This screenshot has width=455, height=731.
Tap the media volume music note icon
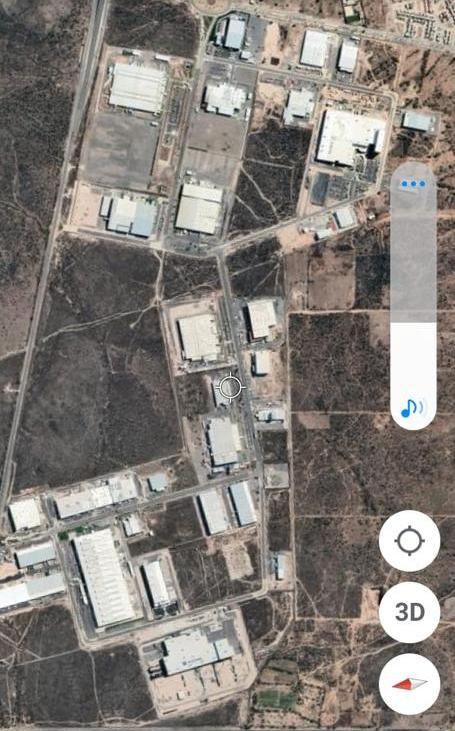413,407
